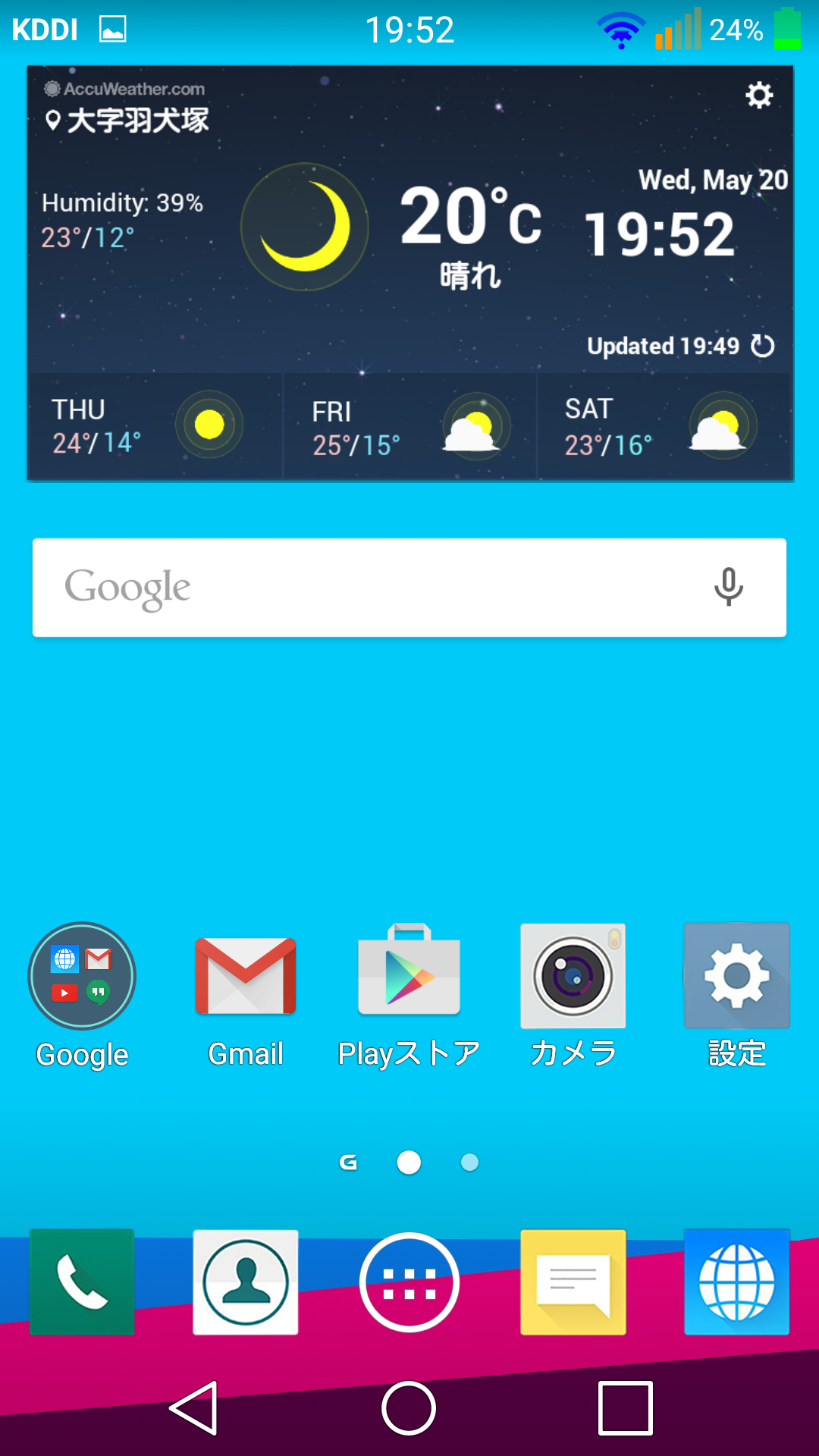The height and width of the screenshot is (1456, 819).
Task: Refresh the weather update
Action: click(x=762, y=346)
